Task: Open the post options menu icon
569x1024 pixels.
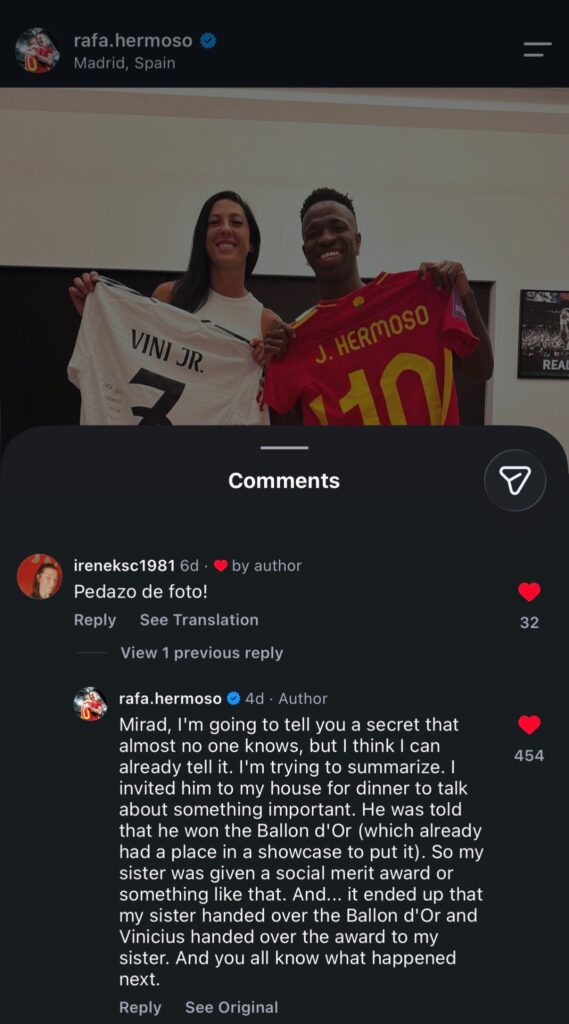Action: pyautogui.click(x=537, y=49)
